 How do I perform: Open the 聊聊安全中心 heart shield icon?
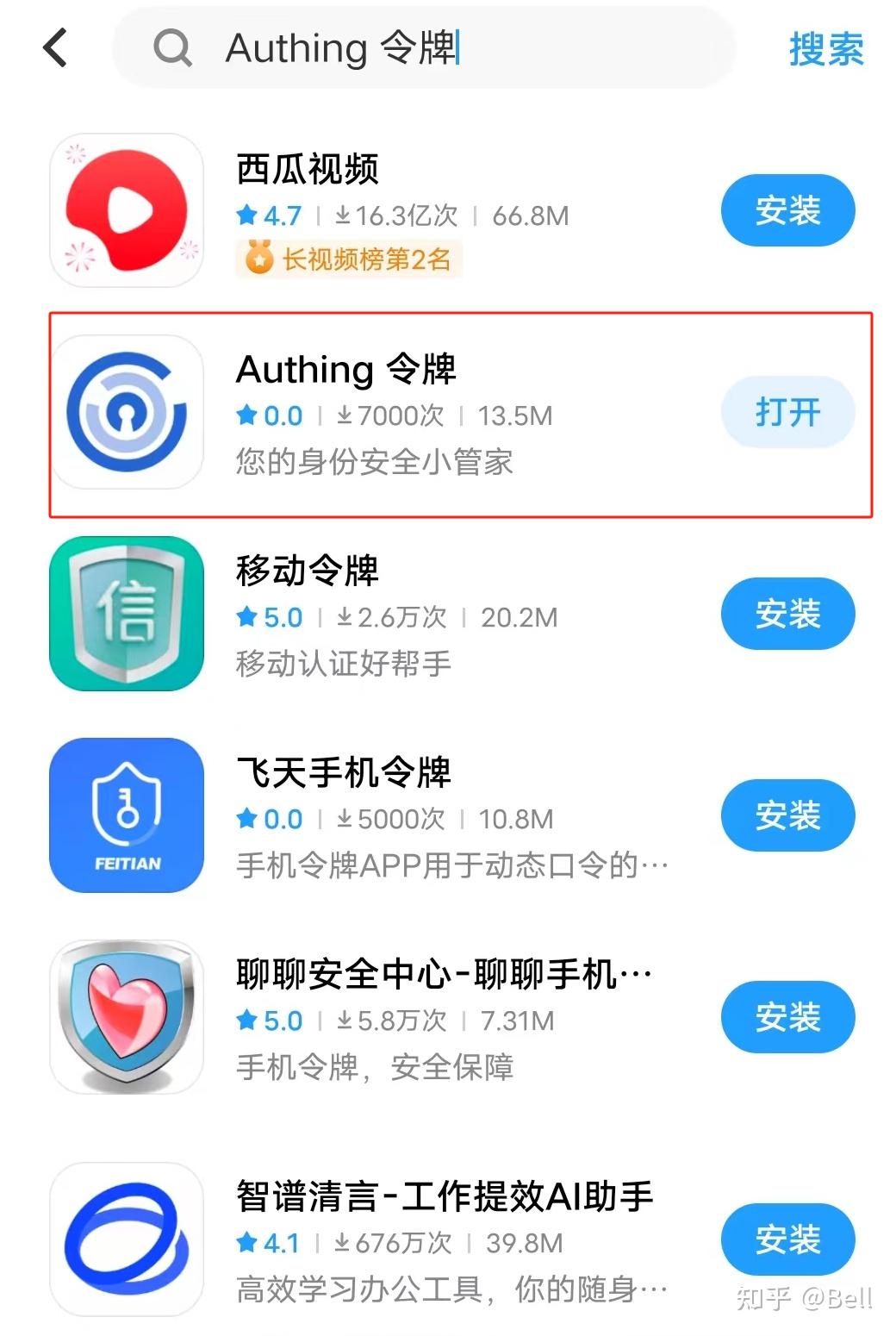pos(126,1017)
